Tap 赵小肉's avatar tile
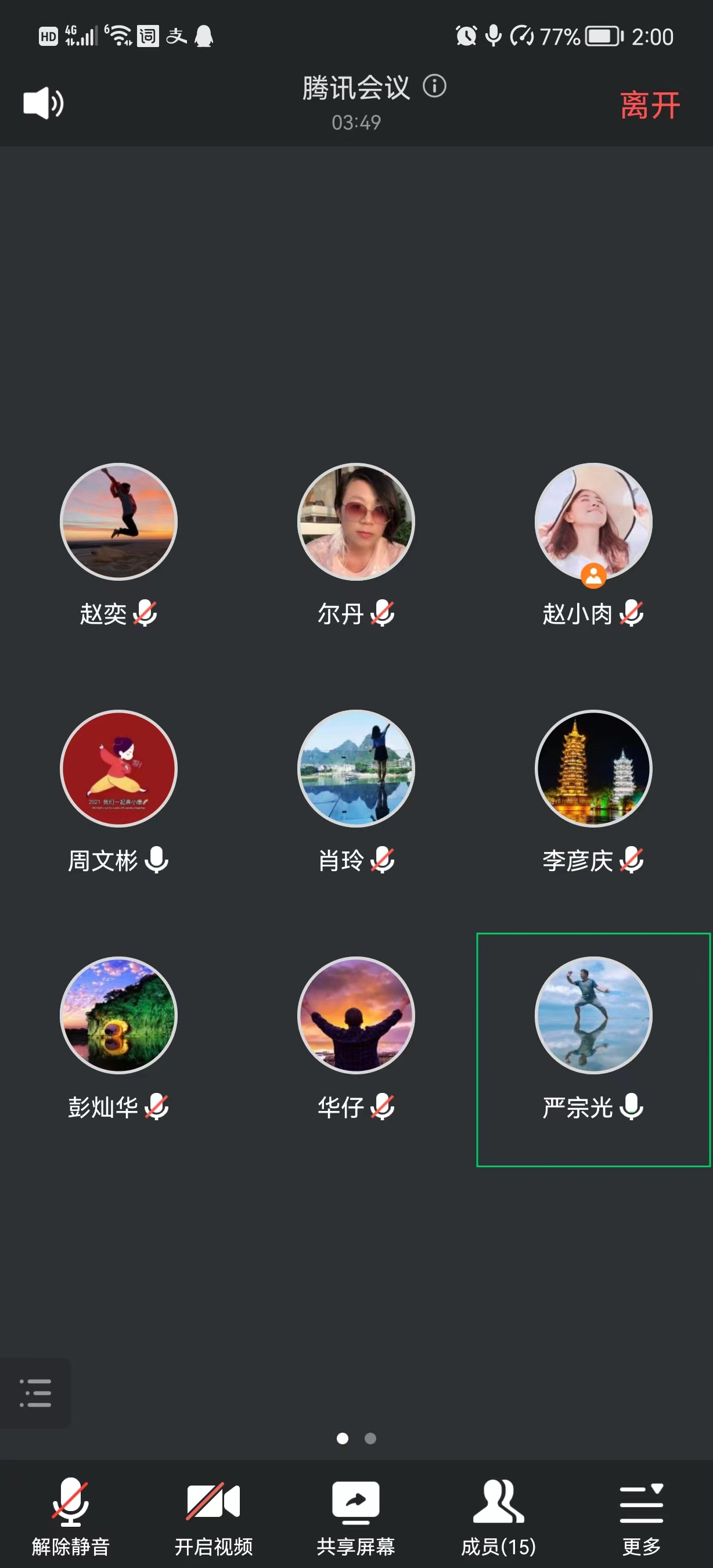Screen dimensions: 713x1568 pos(593,522)
